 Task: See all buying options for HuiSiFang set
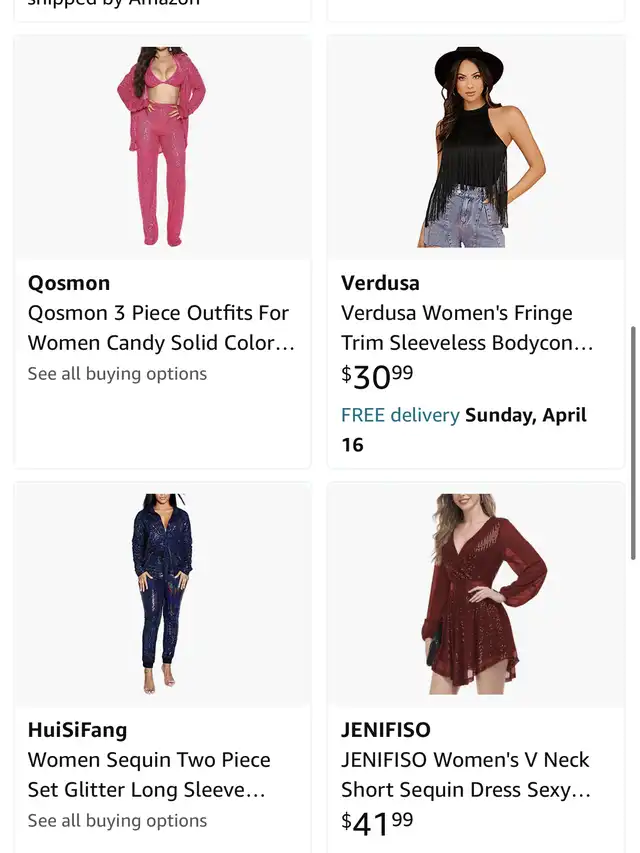[117, 821]
